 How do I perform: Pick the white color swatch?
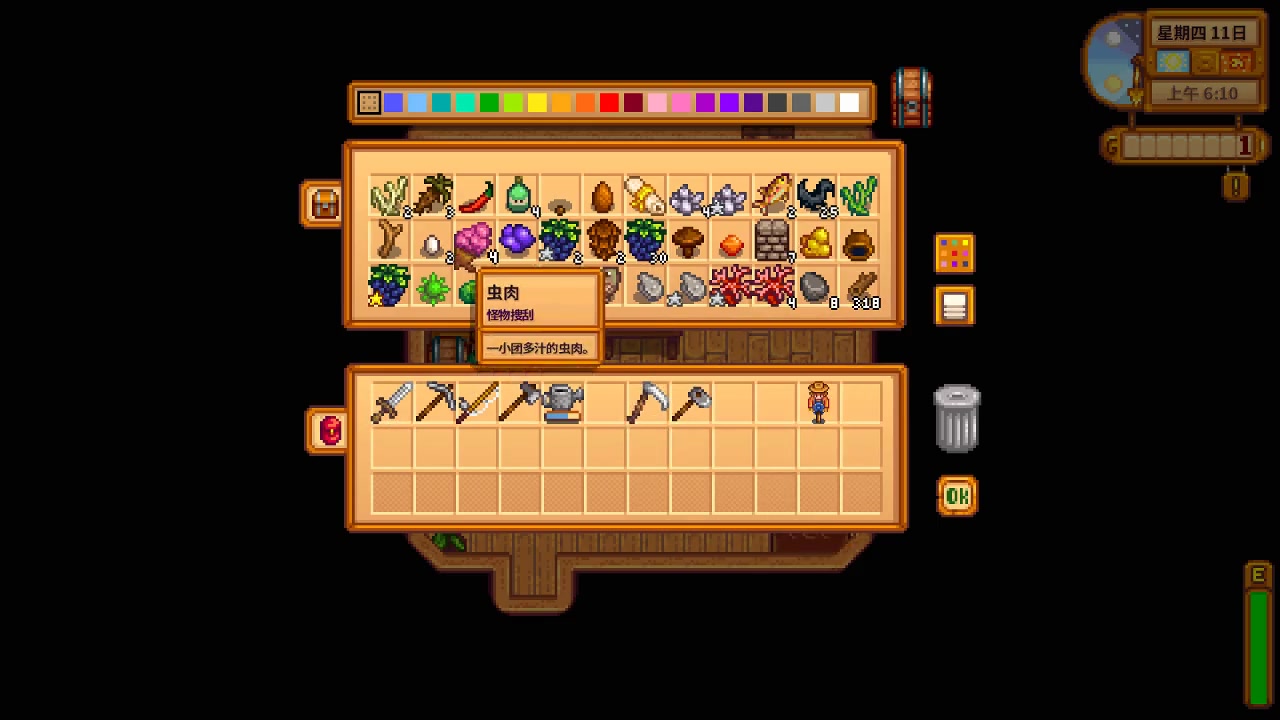[x=849, y=103]
